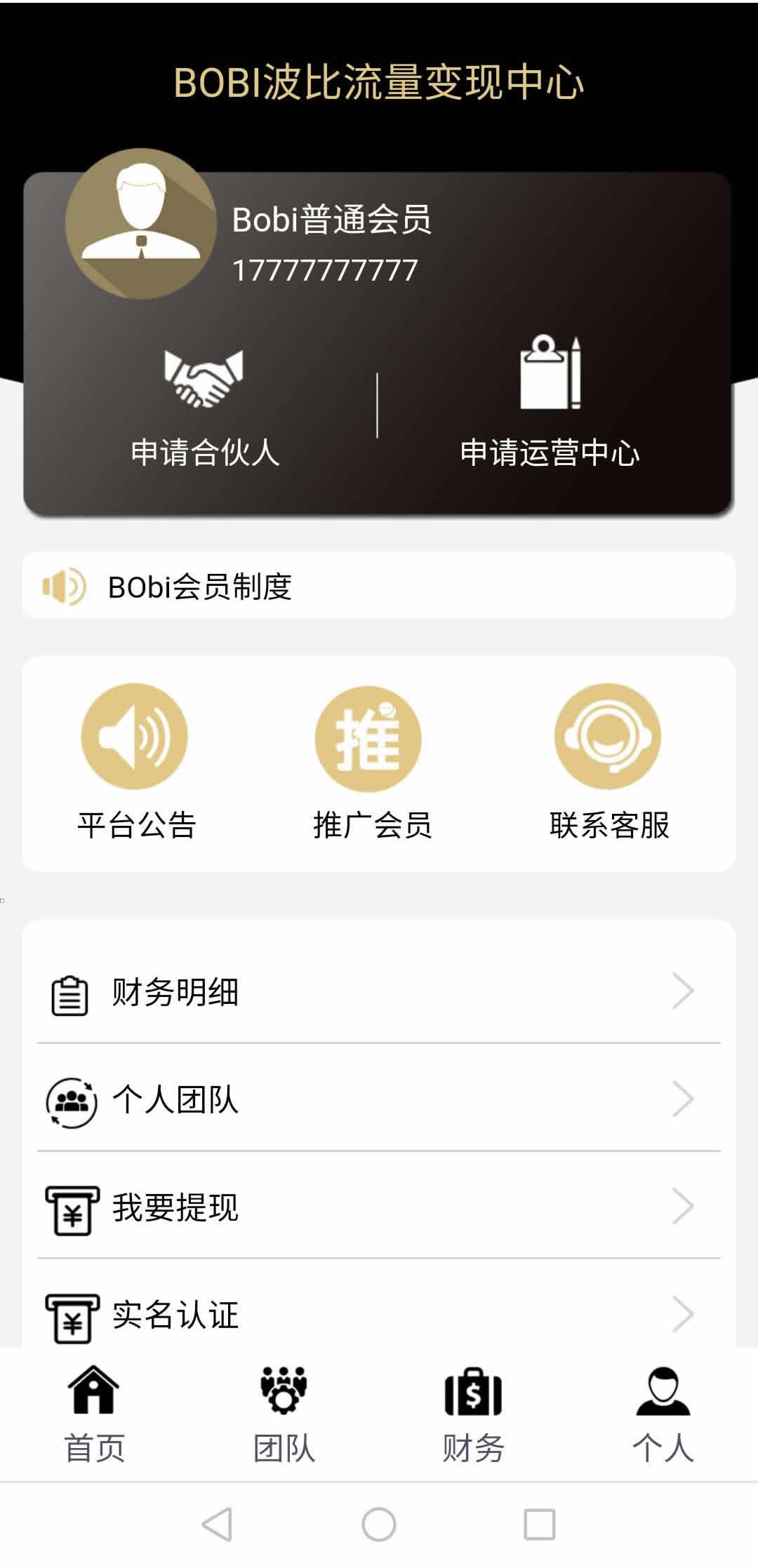
Task: Apply via 申请合伙人 button
Action: (x=204, y=408)
